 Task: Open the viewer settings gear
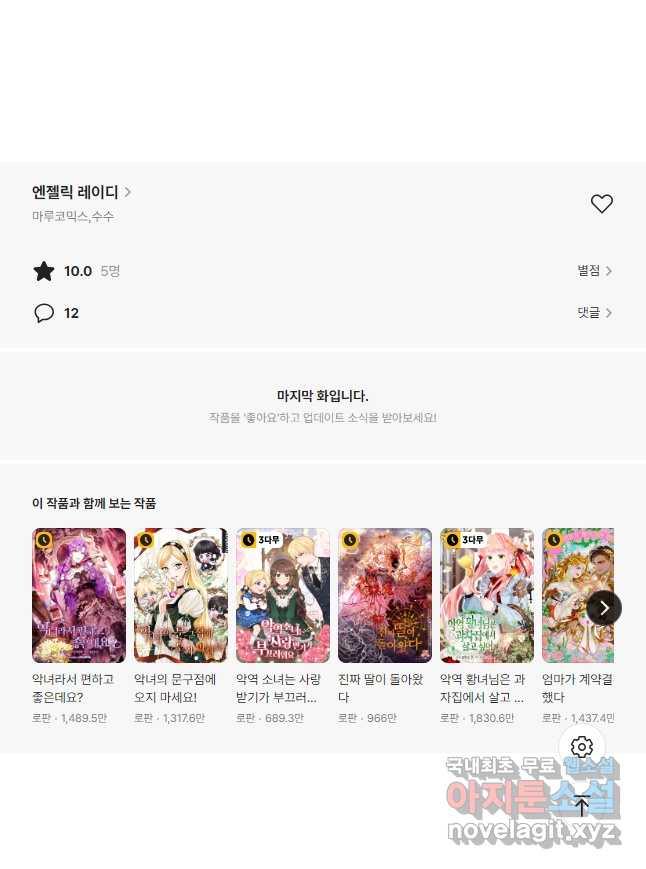582,747
